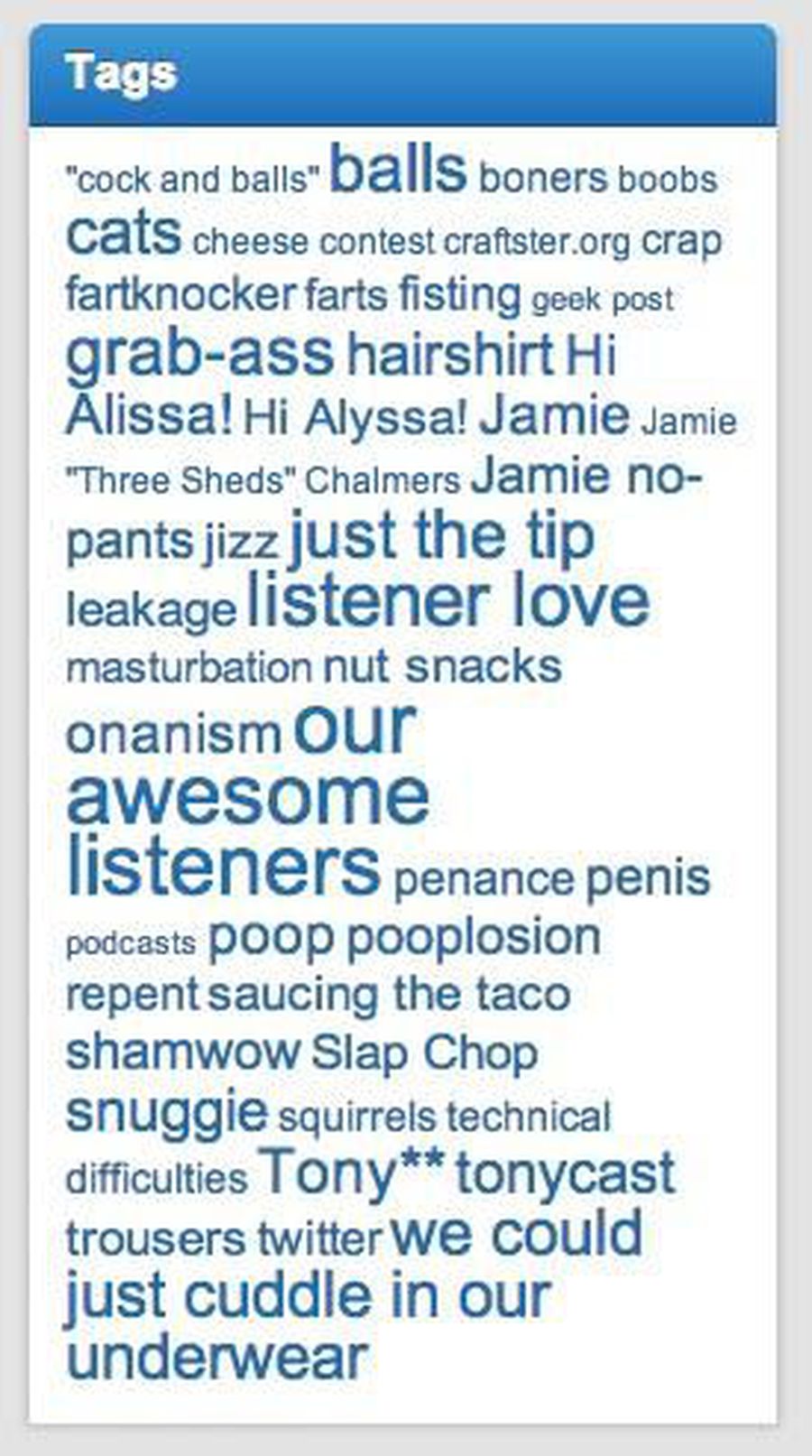Select the penance tag
This screenshot has height=1456, width=812.
(x=484, y=878)
